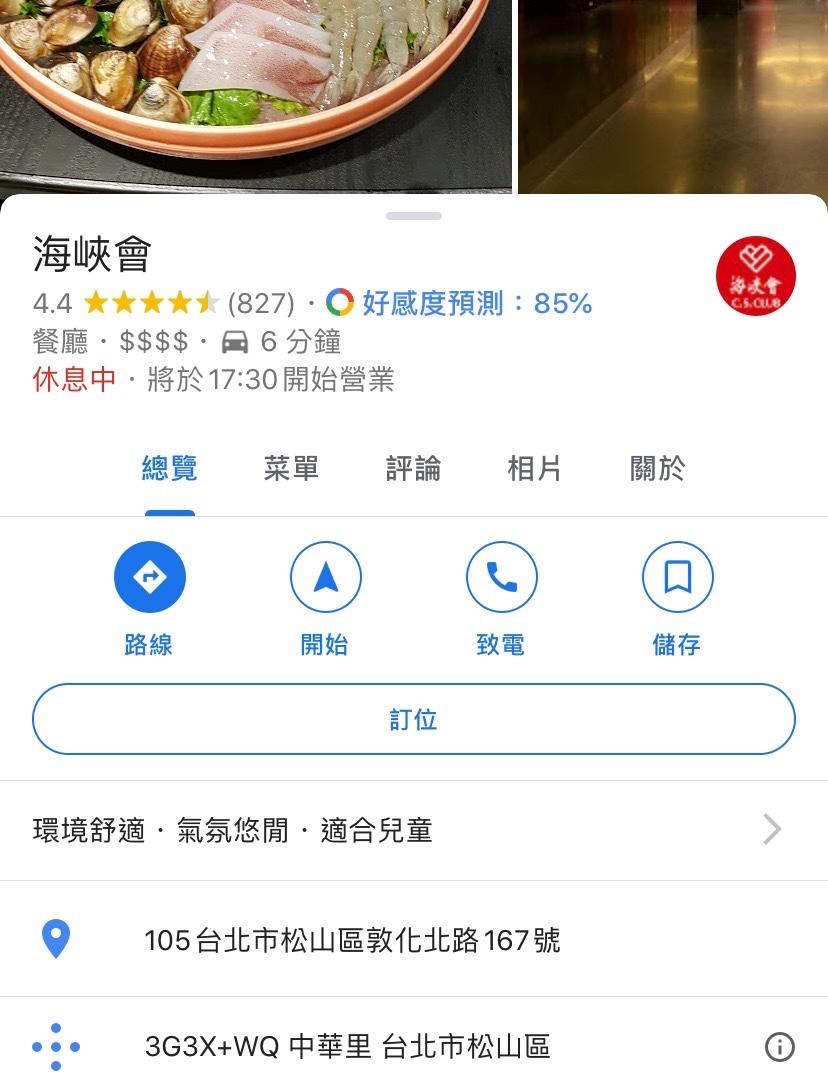Viewport: 828px width, 1076px height.
Task: Open the 關於 tab
Action: coord(657,468)
